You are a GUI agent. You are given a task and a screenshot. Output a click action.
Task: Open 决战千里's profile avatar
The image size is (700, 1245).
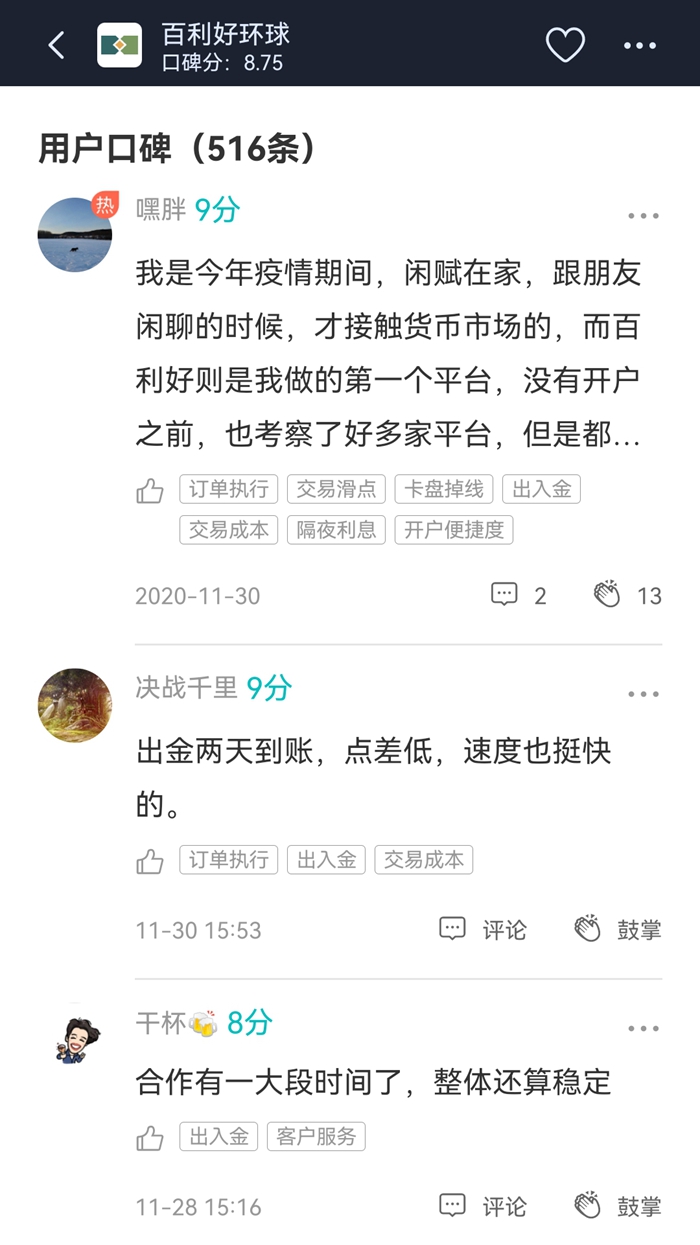coord(75,705)
